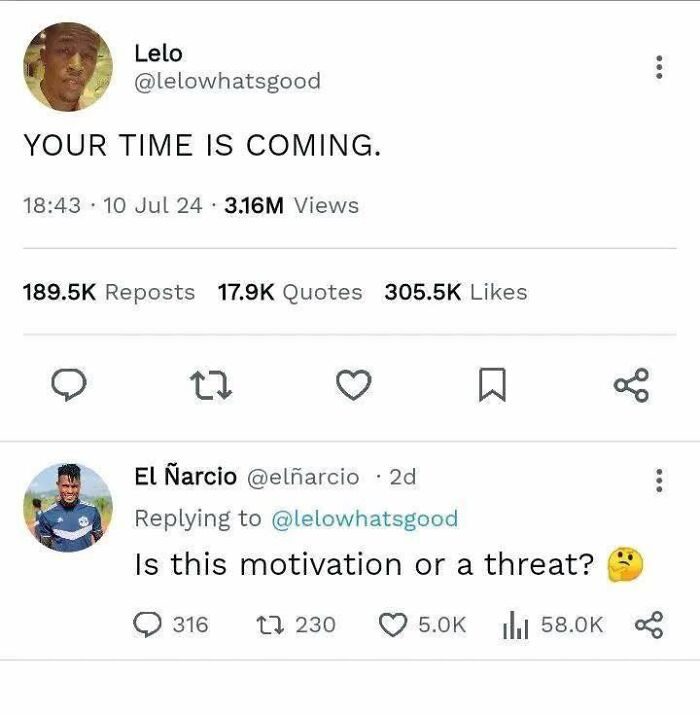View the 305.5K Likes list
The width and height of the screenshot is (700, 714).
(455, 292)
